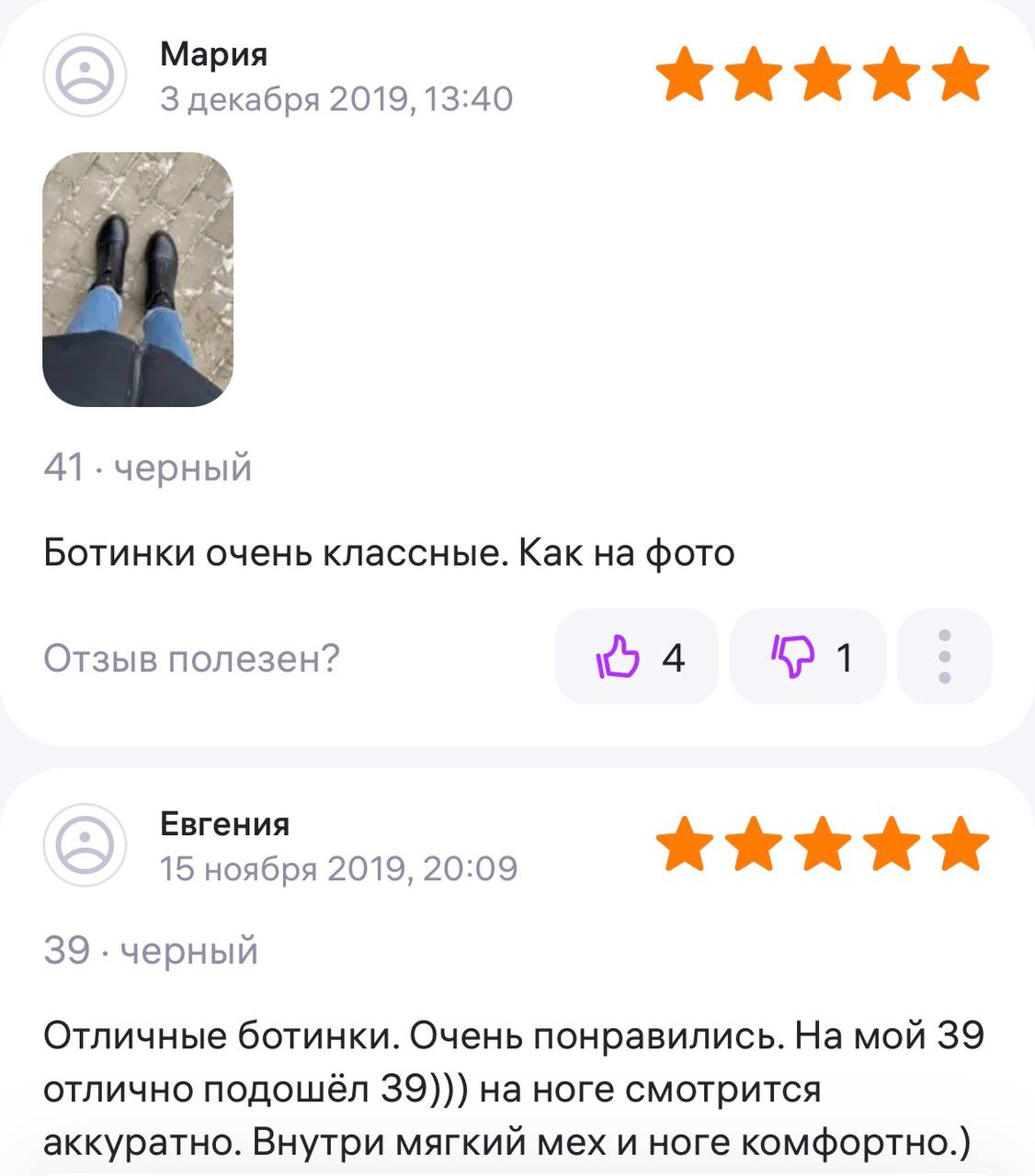Open Евгения's profile avatar
The height and width of the screenshot is (1176, 1035).
[x=84, y=845]
